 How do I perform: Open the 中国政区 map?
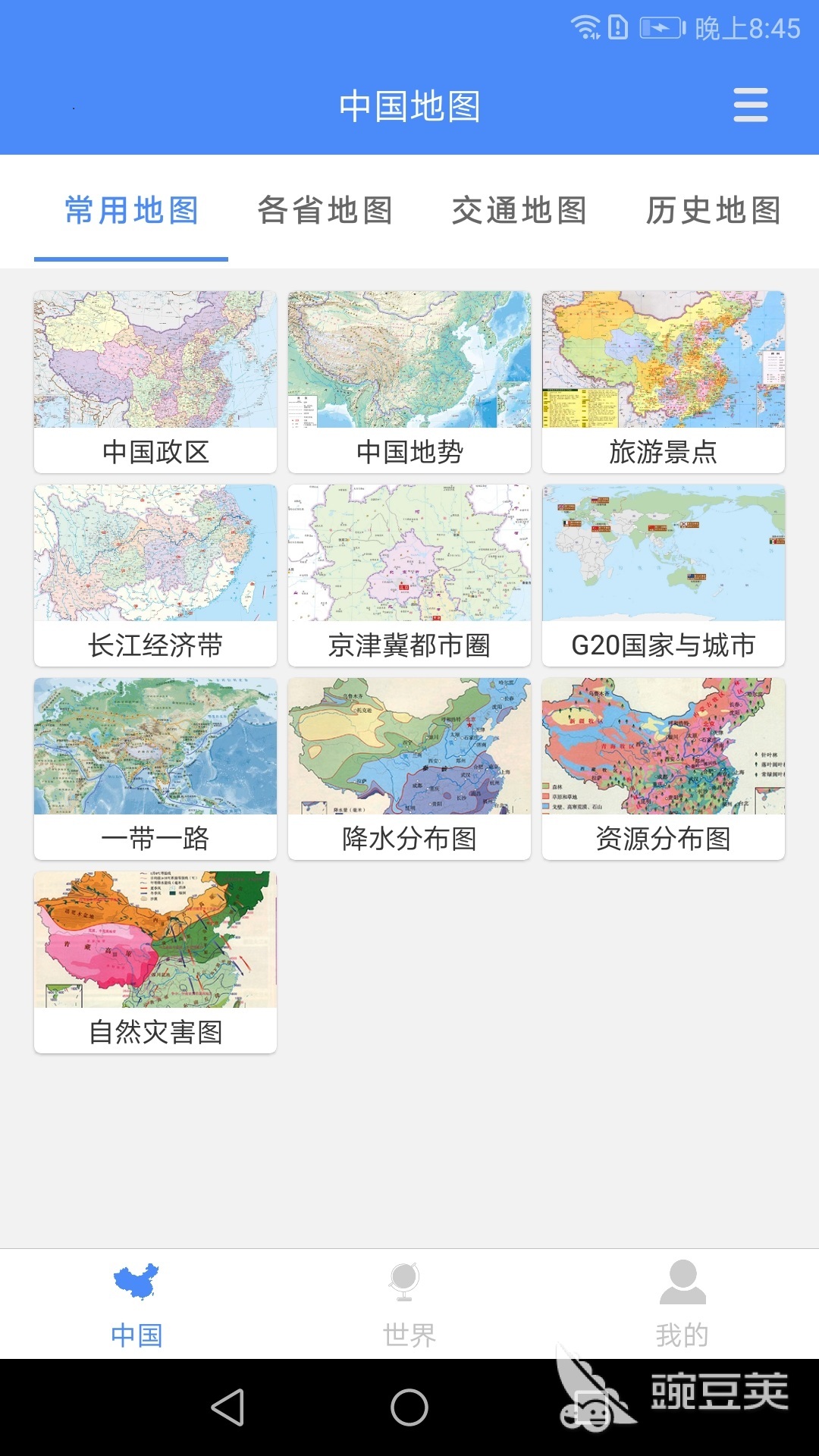[155, 381]
